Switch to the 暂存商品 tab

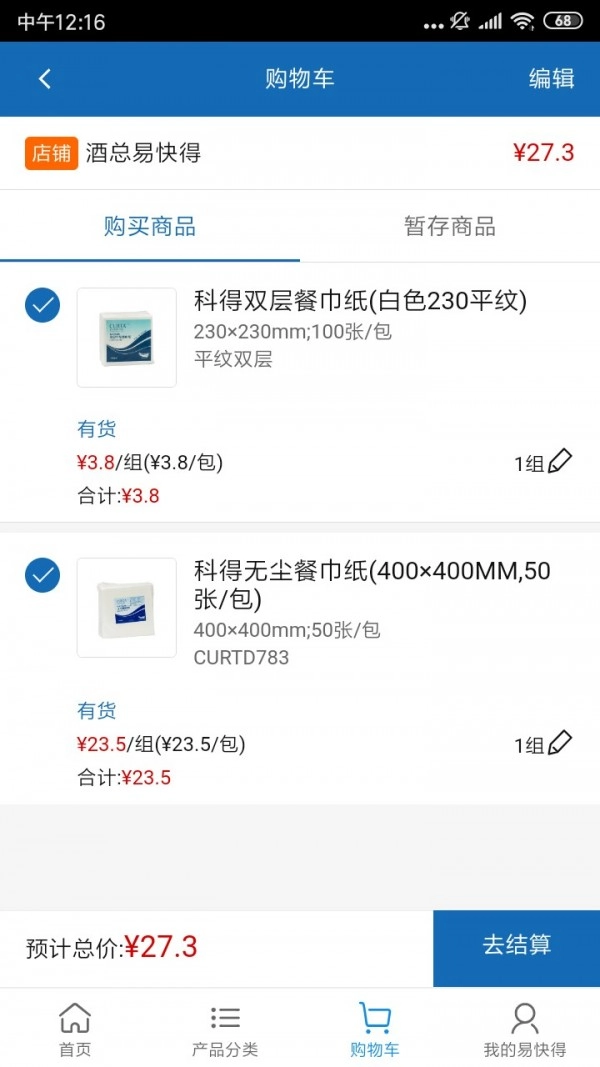click(449, 226)
